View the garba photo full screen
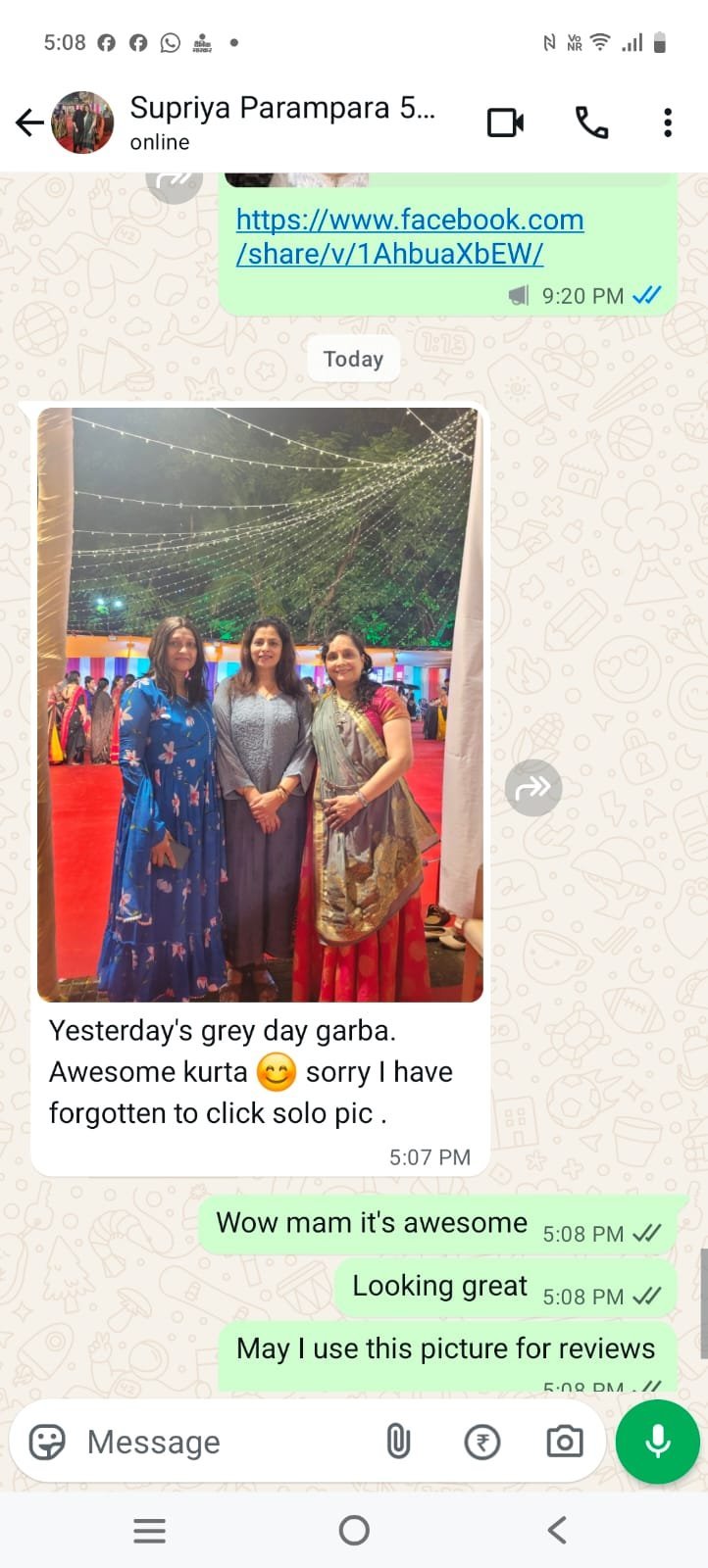The height and width of the screenshot is (1568, 708). pos(260,704)
